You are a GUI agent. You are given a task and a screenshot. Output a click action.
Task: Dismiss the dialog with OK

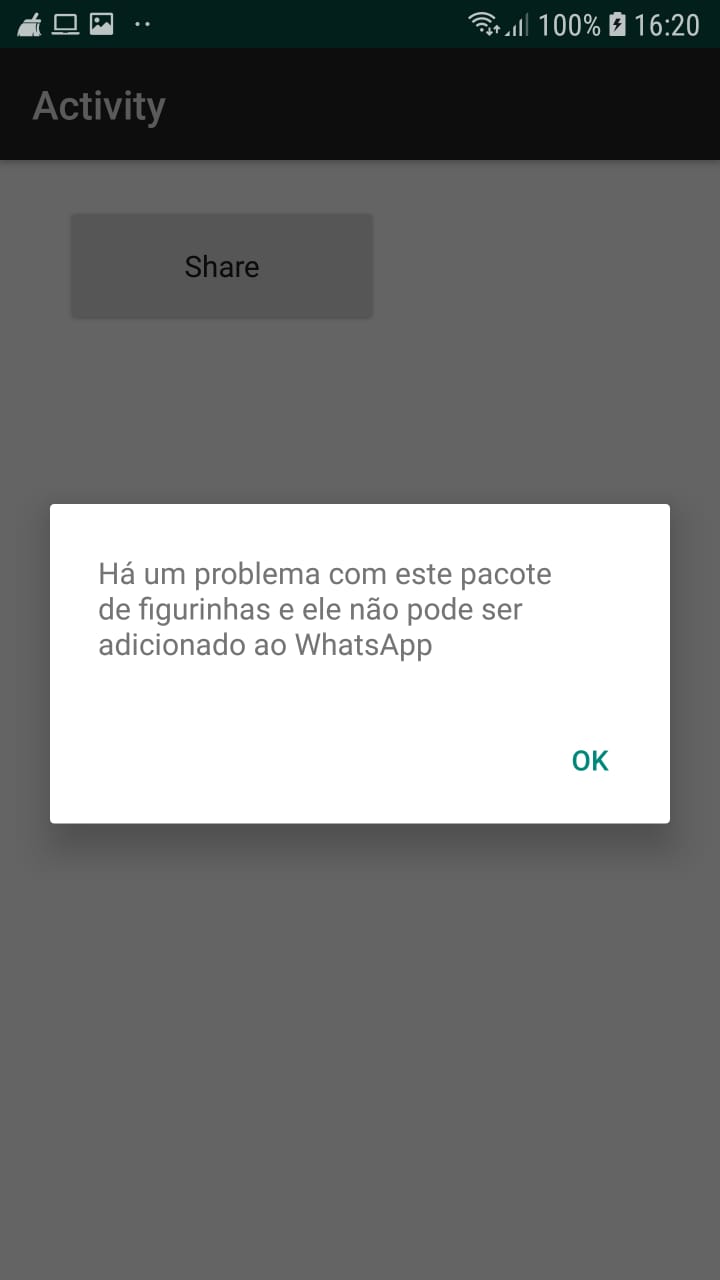click(x=590, y=761)
